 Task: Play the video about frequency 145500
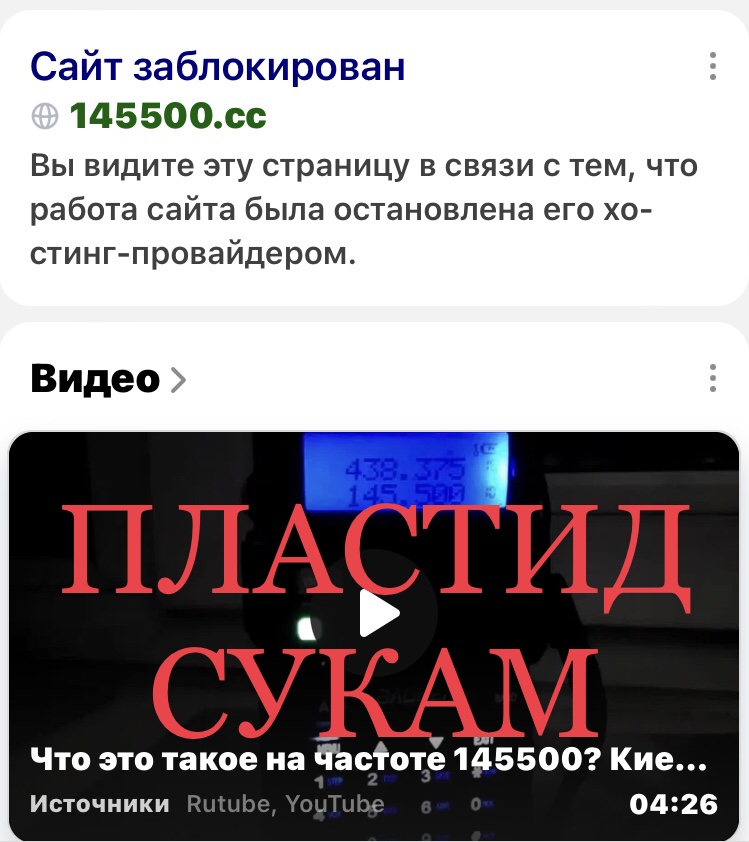click(379, 614)
